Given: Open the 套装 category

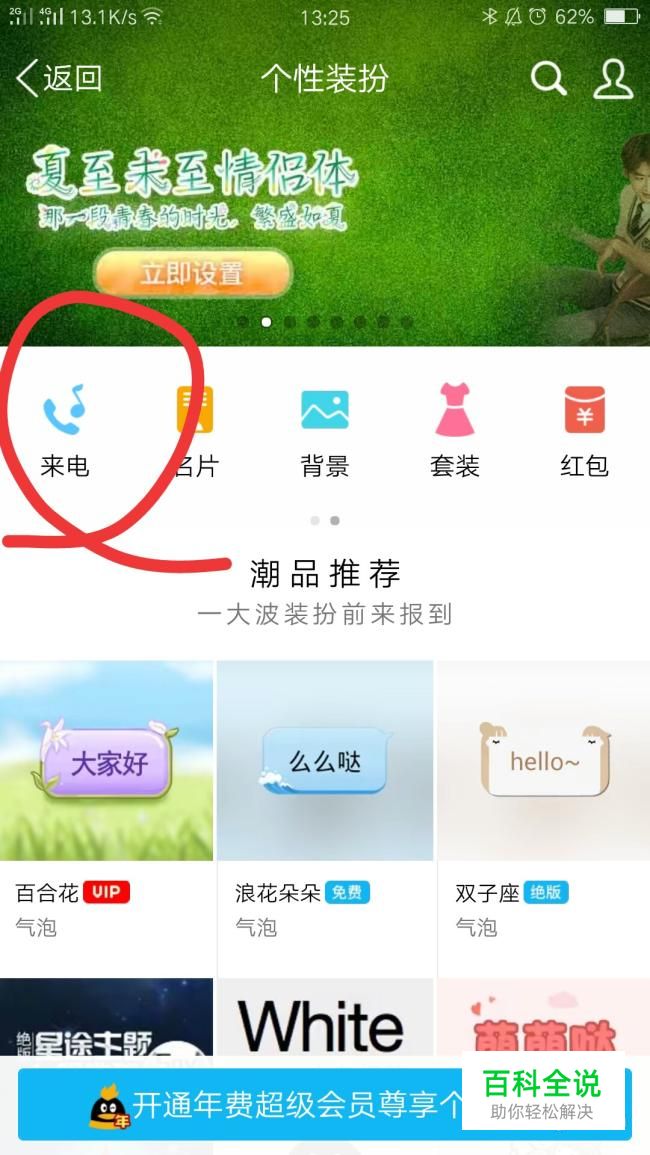Looking at the screenshot, I should coord(455,429).
